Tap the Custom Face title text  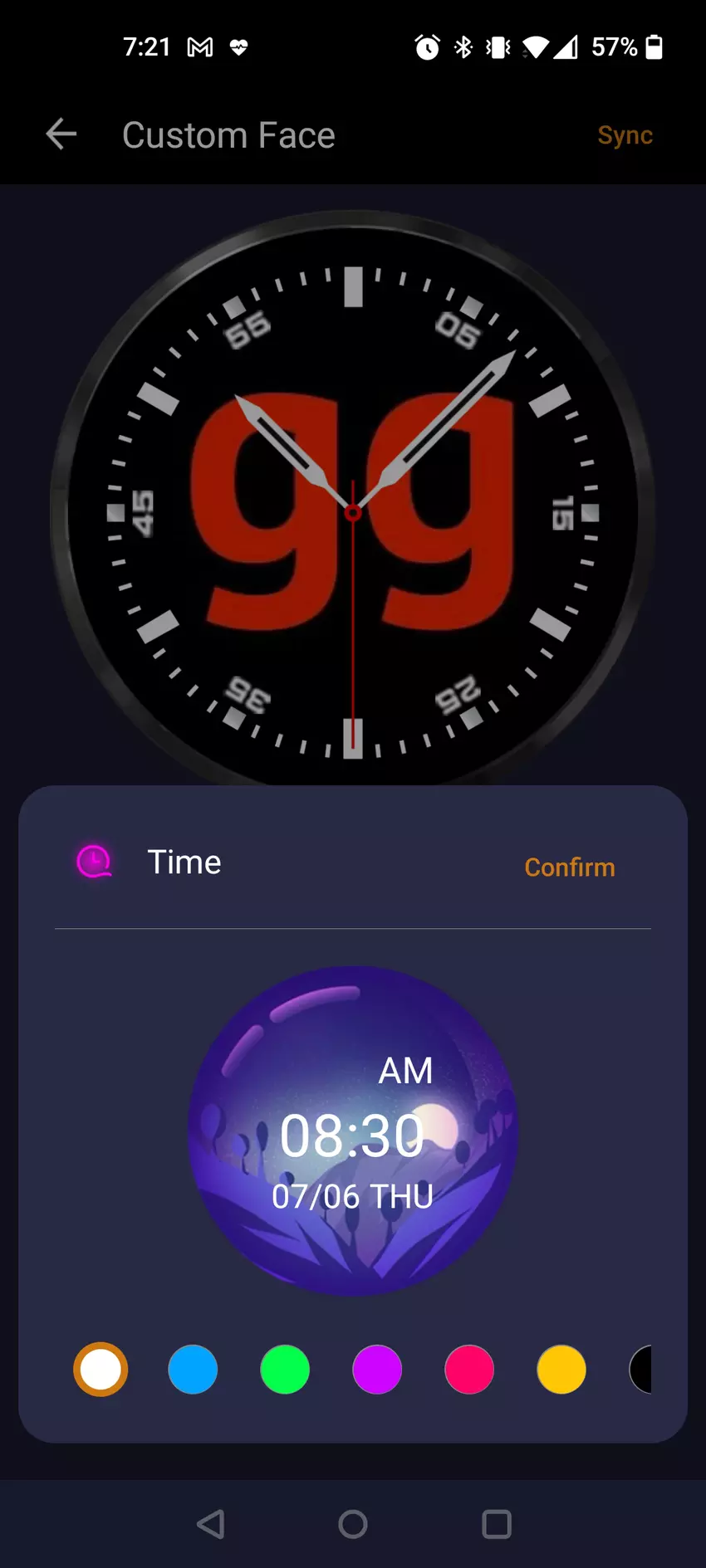[x=228, y=134]
